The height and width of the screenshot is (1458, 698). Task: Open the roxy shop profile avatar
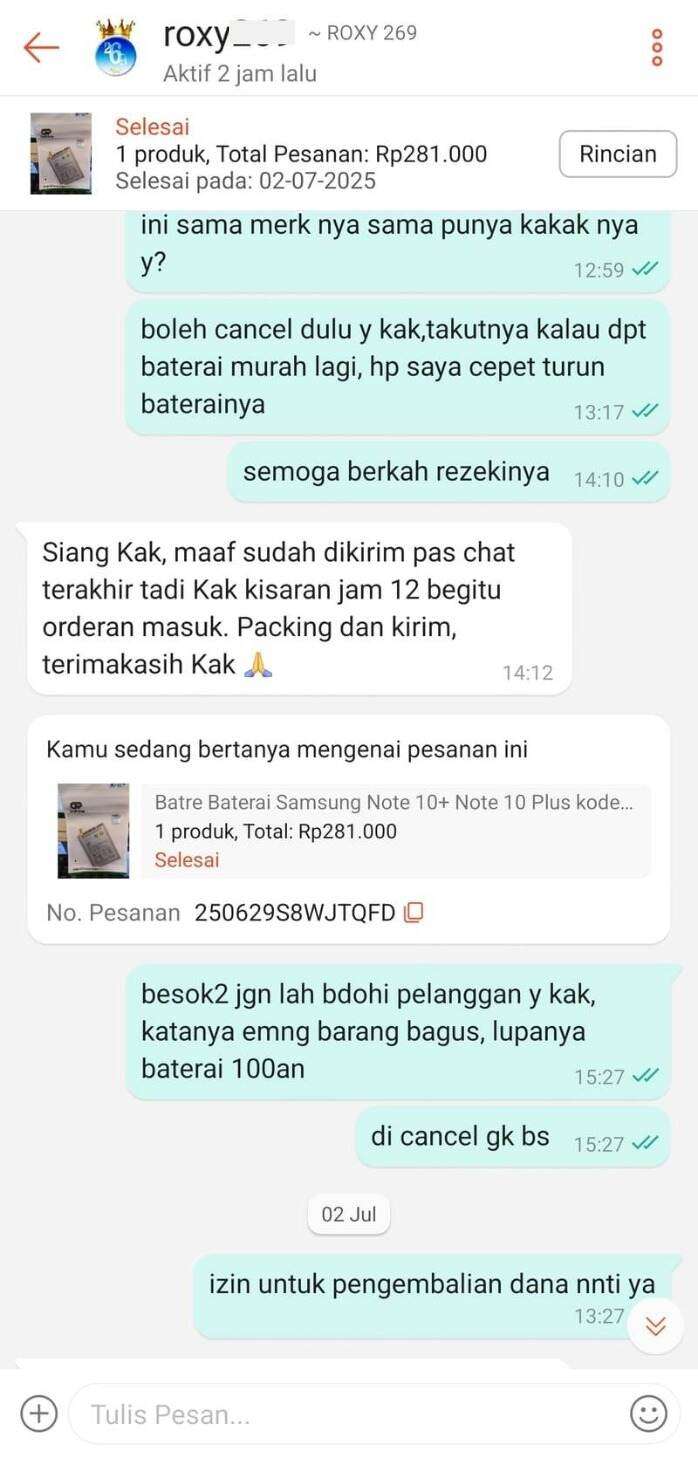click(x=115, y=48)
